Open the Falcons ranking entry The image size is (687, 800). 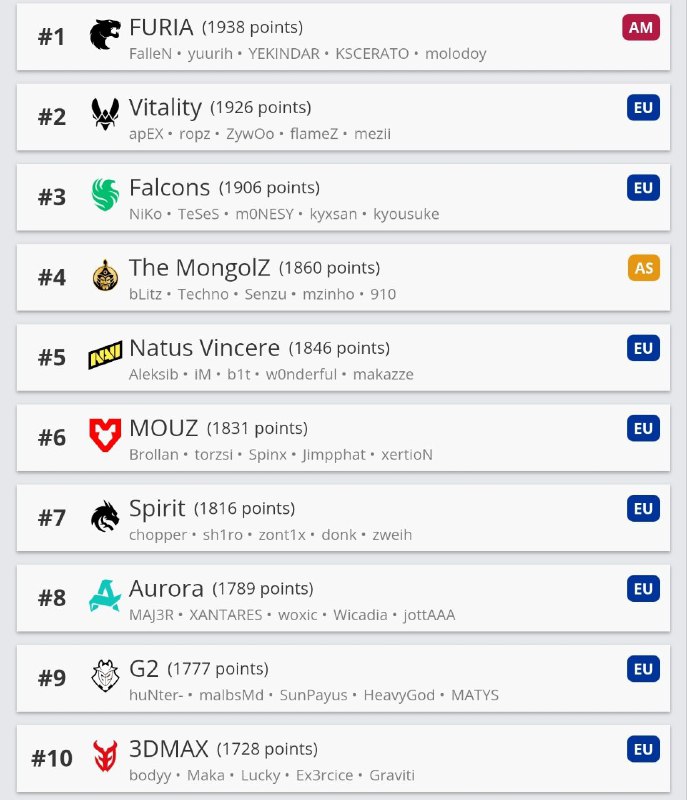(x=343, y=197)
